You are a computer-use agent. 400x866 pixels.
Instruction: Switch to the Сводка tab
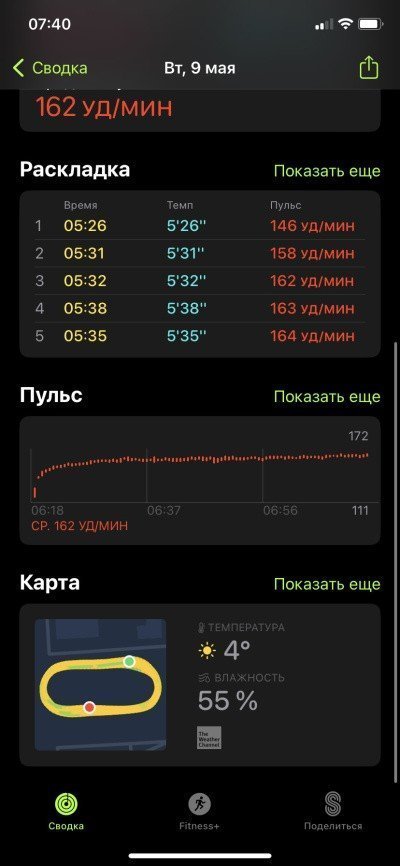[x=66, y=812]
